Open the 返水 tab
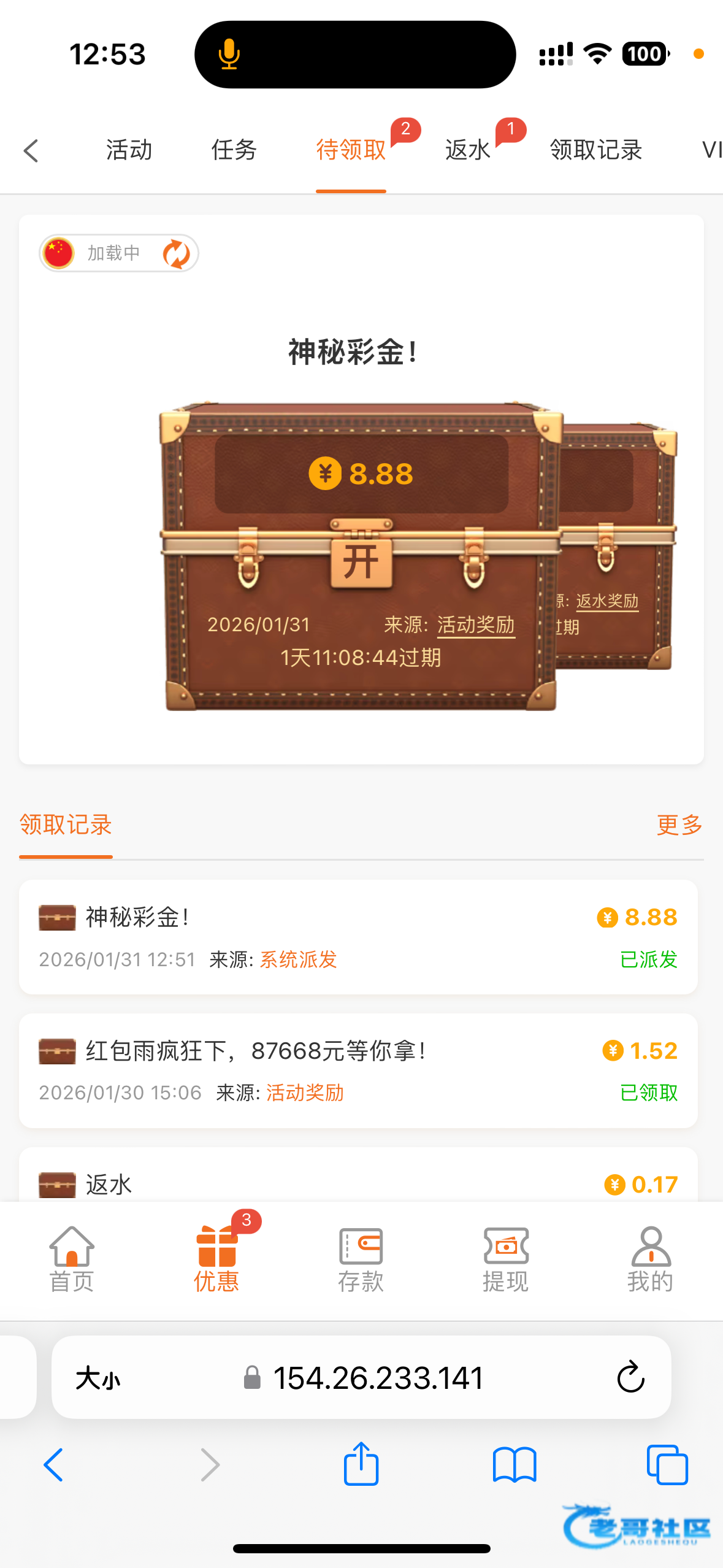This screenshot has width=723, height=1568. [468, 150]
